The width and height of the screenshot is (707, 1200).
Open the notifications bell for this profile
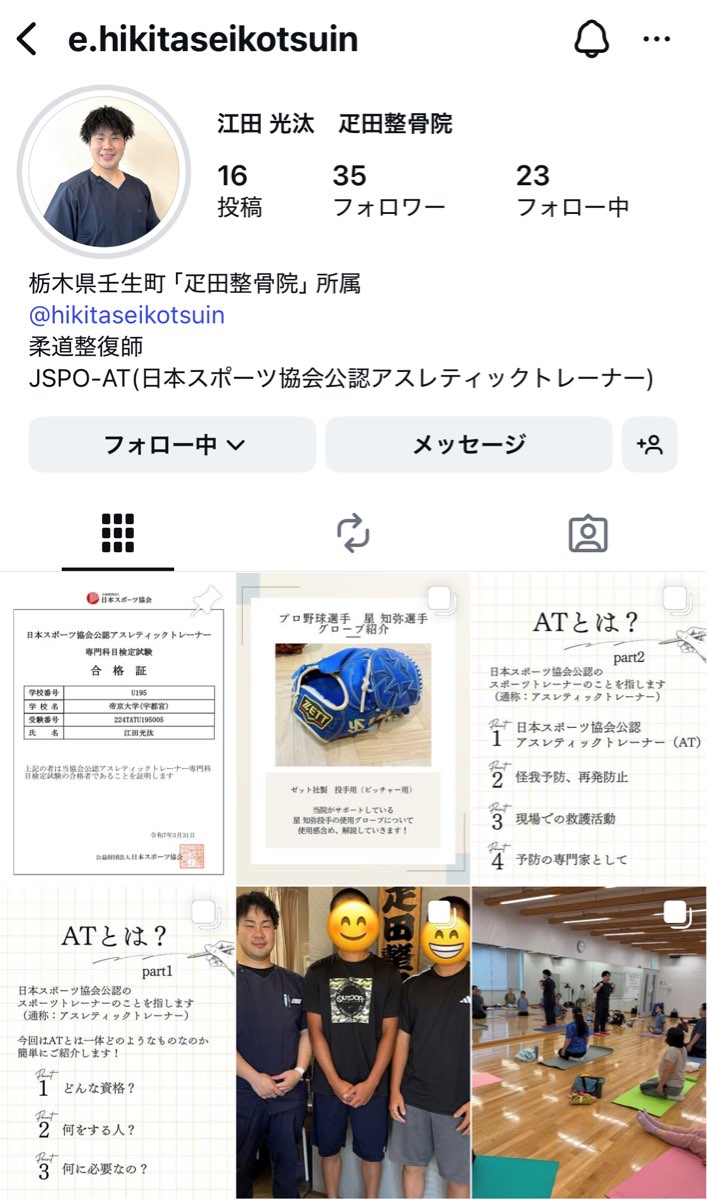tap(591, 40)
